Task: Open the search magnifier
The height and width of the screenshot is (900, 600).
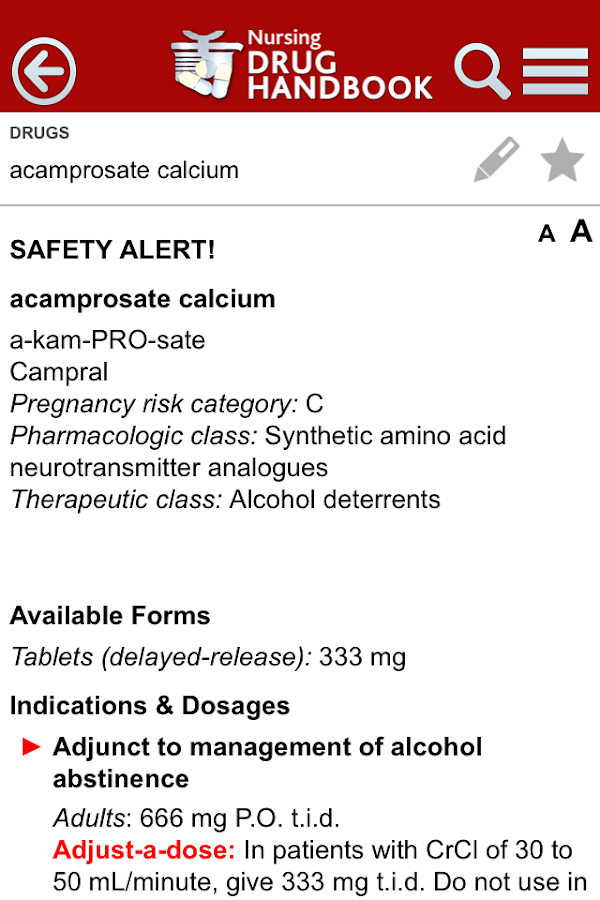Action: click(x=482, y=71)
